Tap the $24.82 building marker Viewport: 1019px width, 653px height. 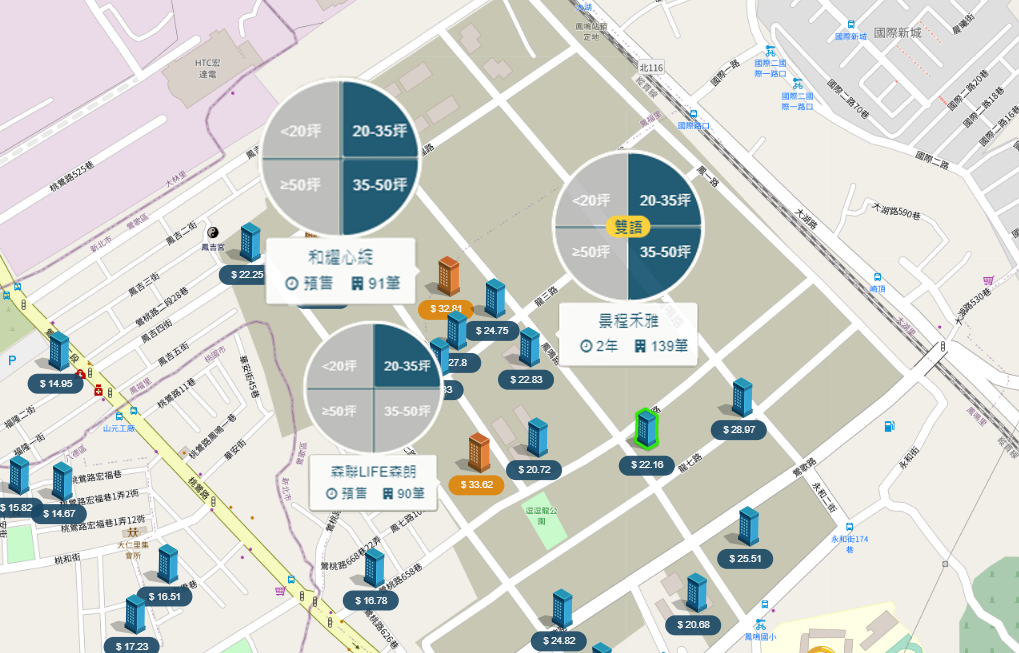coord(562,609)
